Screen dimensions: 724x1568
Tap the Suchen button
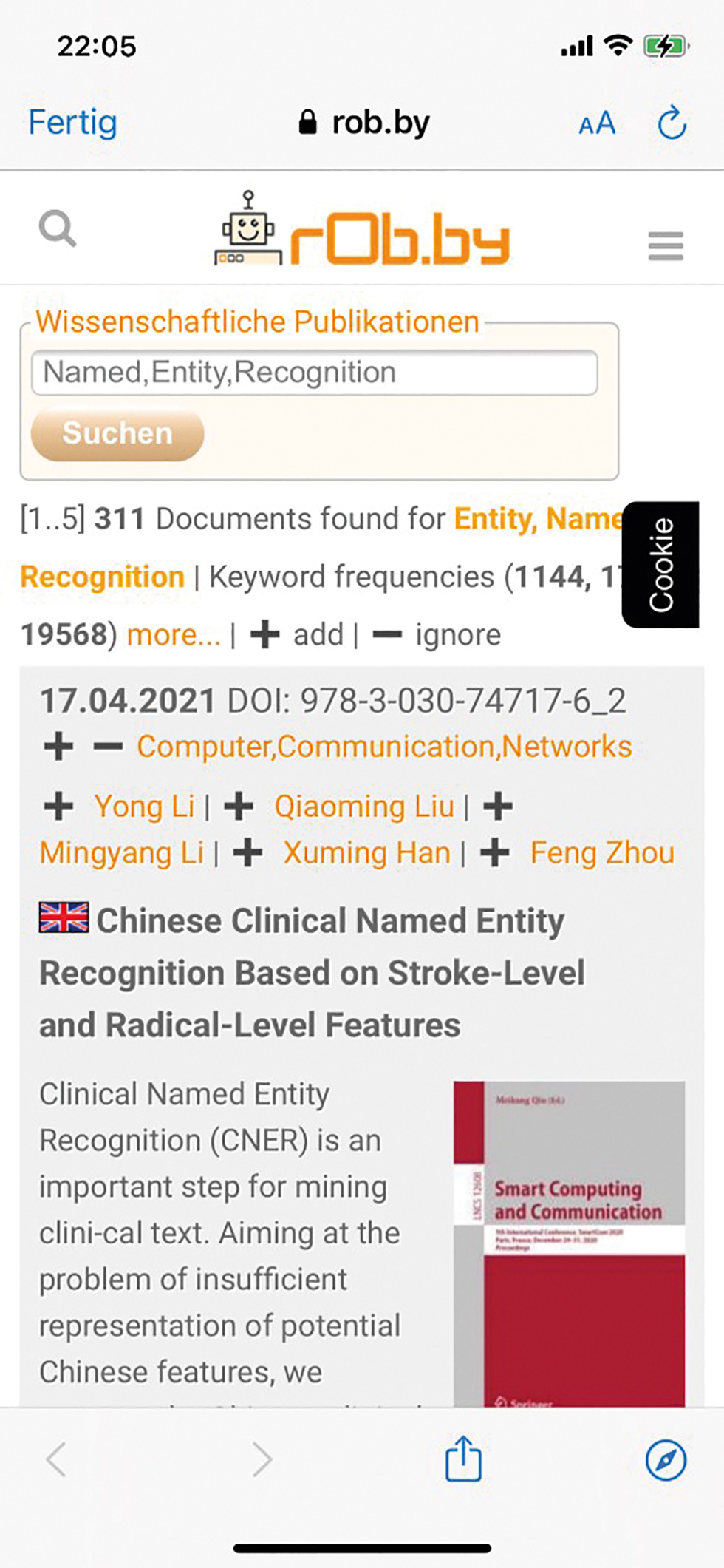tap(117, 434)
